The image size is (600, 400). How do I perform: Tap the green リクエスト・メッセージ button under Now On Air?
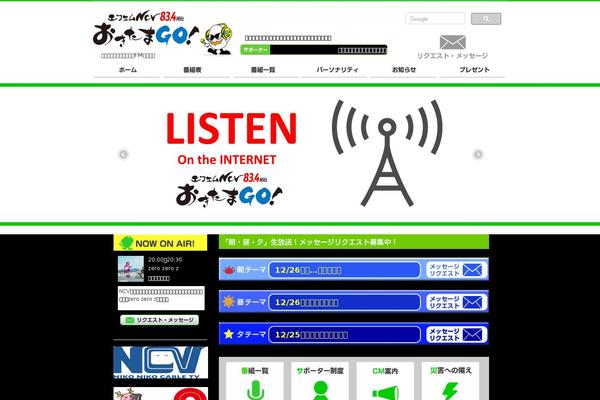click(158, 320)
